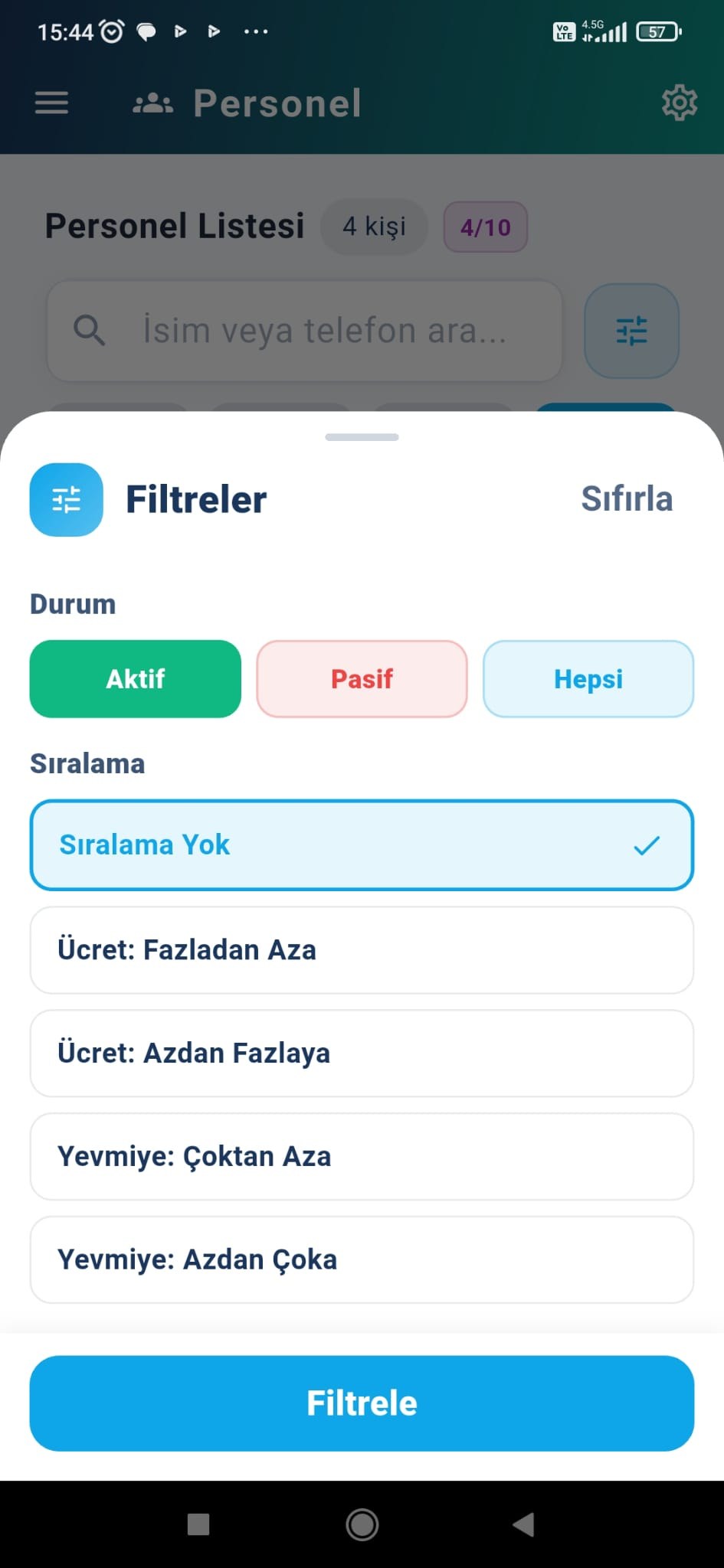The height and width of the screenshot is (1568, 724).
Task: Click the battery indicator showing 57
Action: pos(657,31)
